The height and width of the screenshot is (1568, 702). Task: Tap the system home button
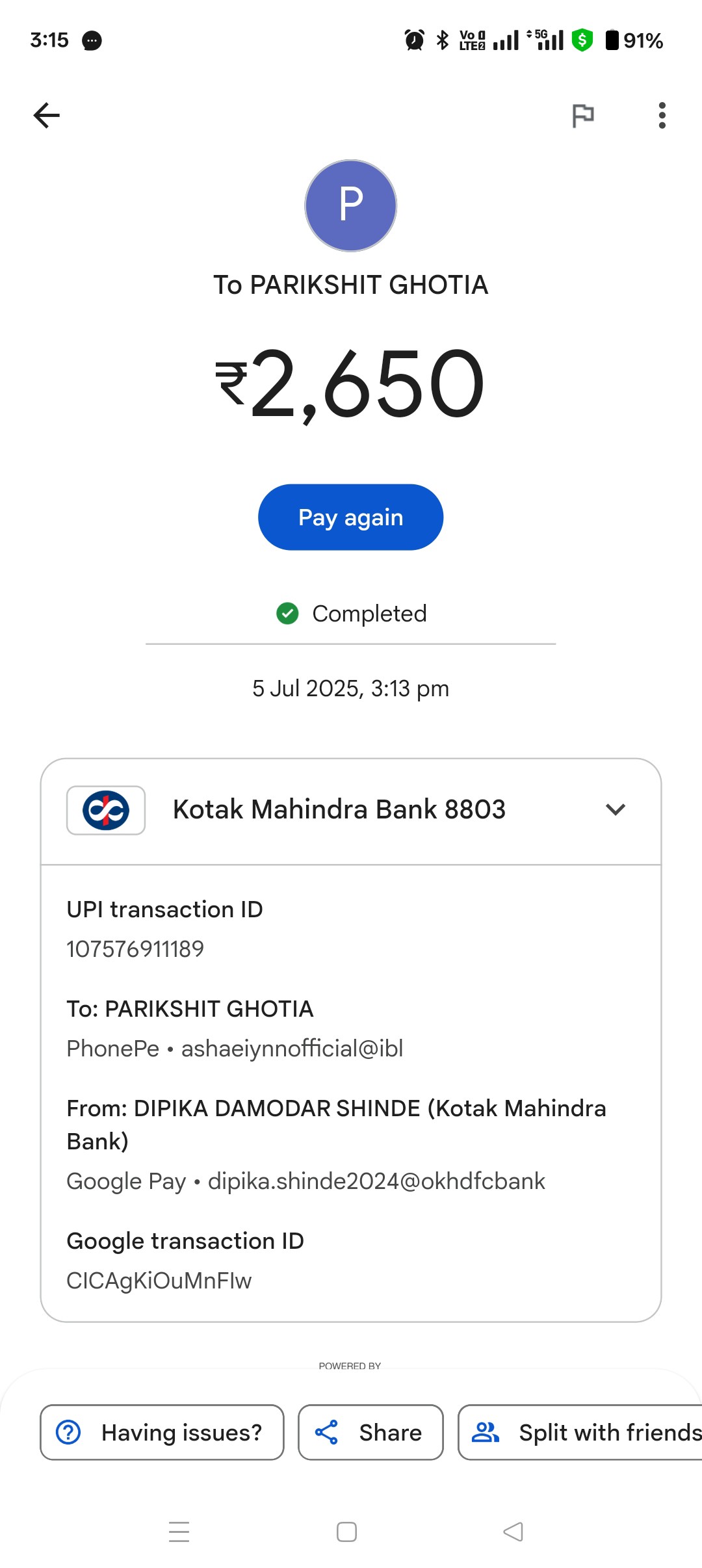tap(346, 1532)
